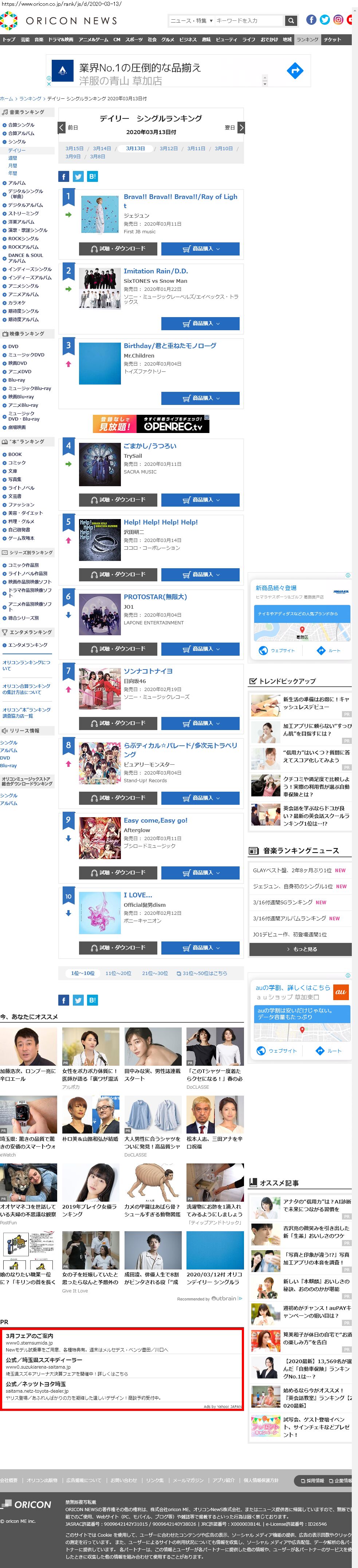Image resolution: width=358 pixels, height=1568 pixels.
Task: Tap 試聴・ダウンロード for ごまかし/うつろい
Action: click(x=118, y=500)
